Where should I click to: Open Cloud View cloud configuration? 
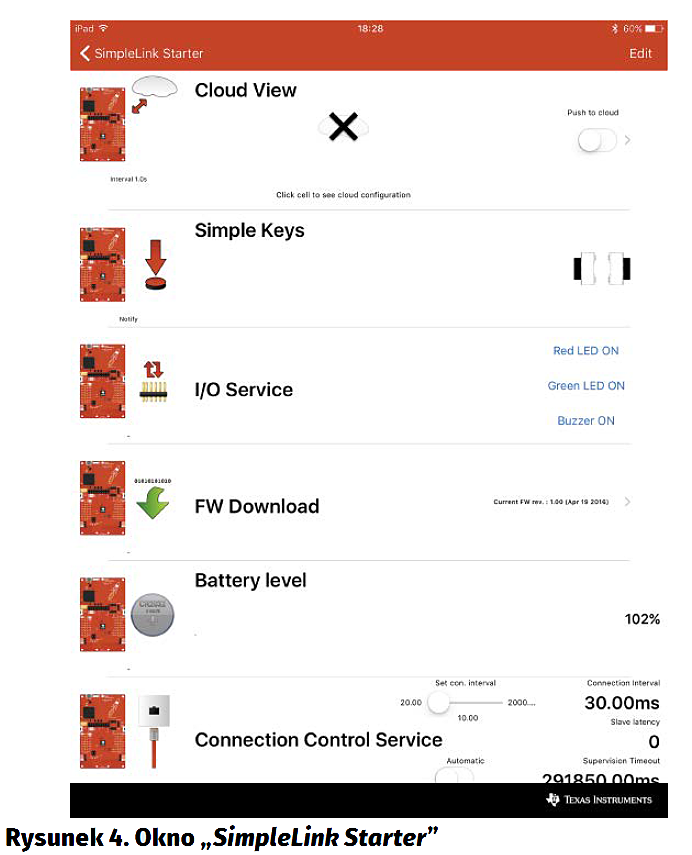pyautogui.click(x=343, y=195)
